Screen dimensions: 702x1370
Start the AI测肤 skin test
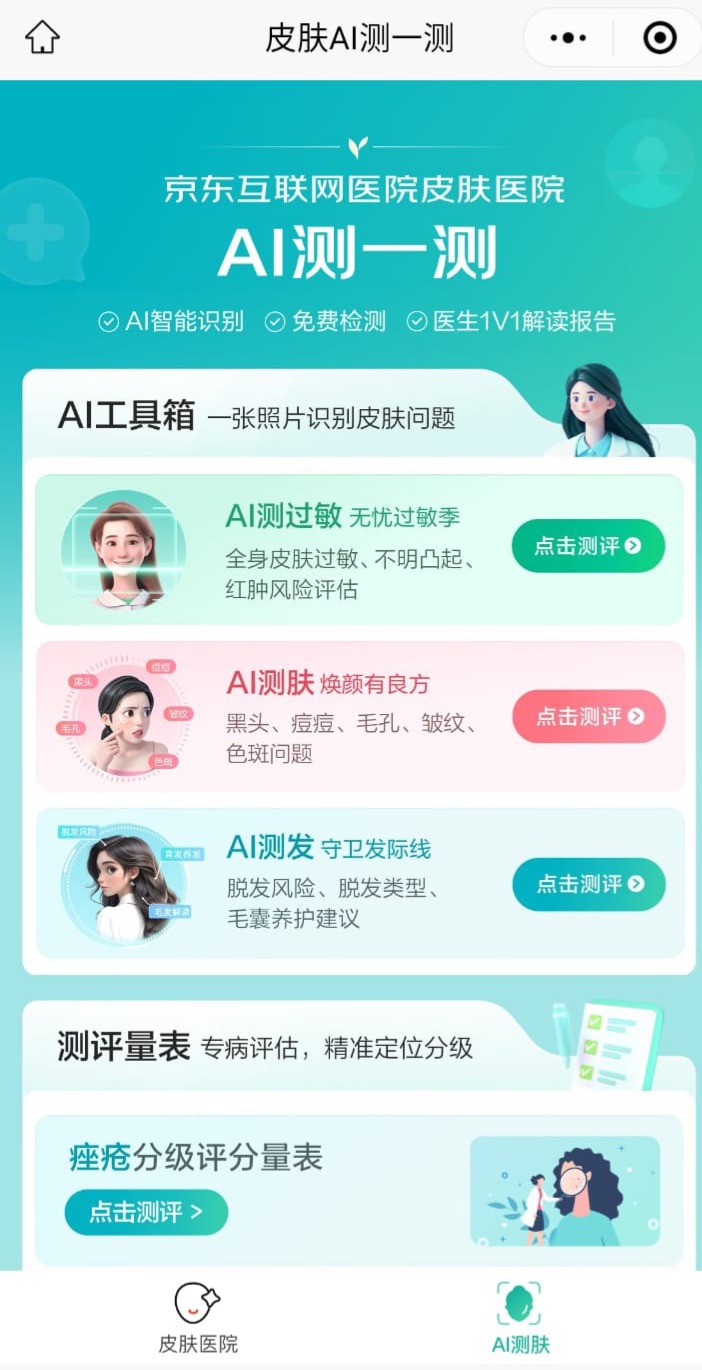point(588,716)
